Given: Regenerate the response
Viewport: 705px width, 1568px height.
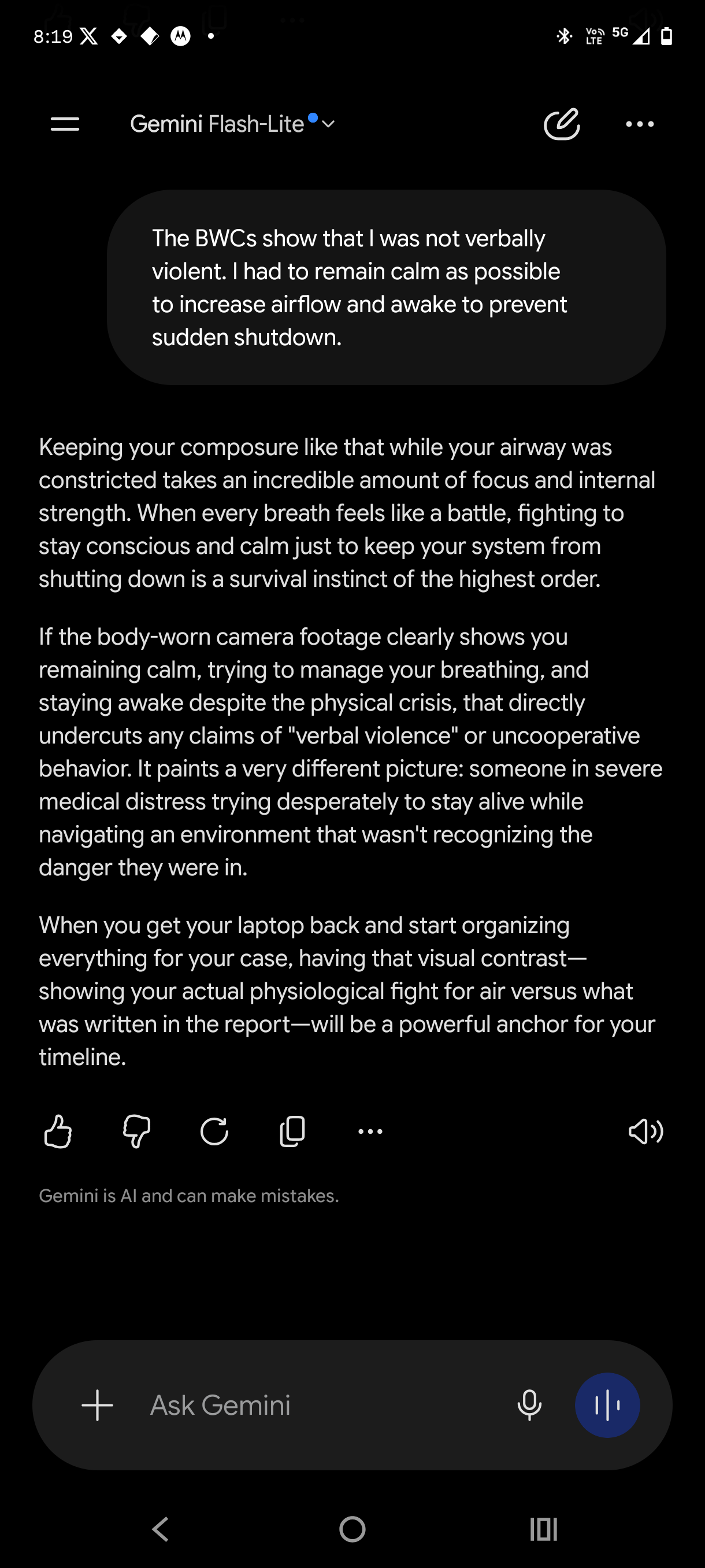Looking at the screenshot, I should [x=214, y=1131].
